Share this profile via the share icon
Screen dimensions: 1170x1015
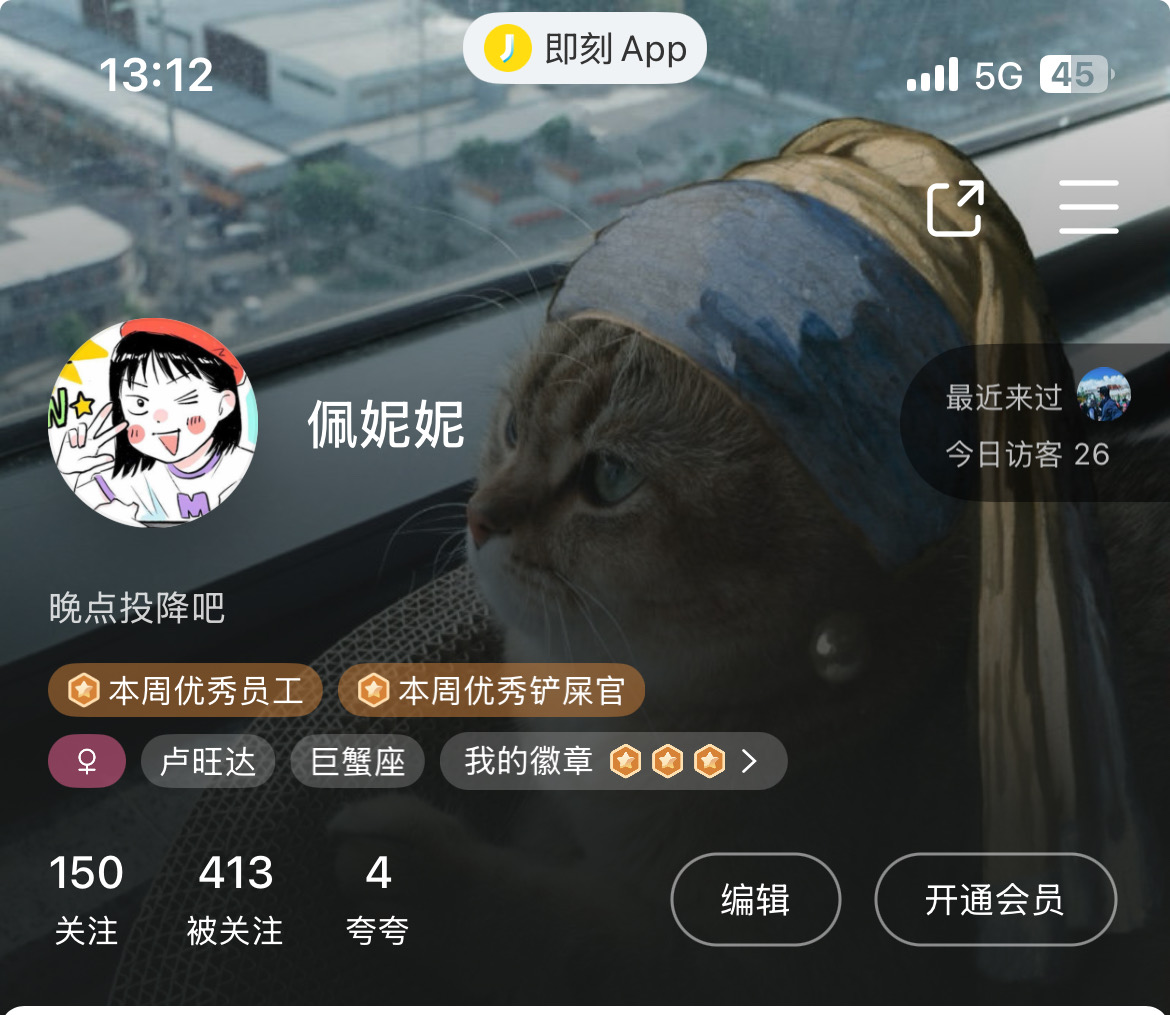pos(955,208)
